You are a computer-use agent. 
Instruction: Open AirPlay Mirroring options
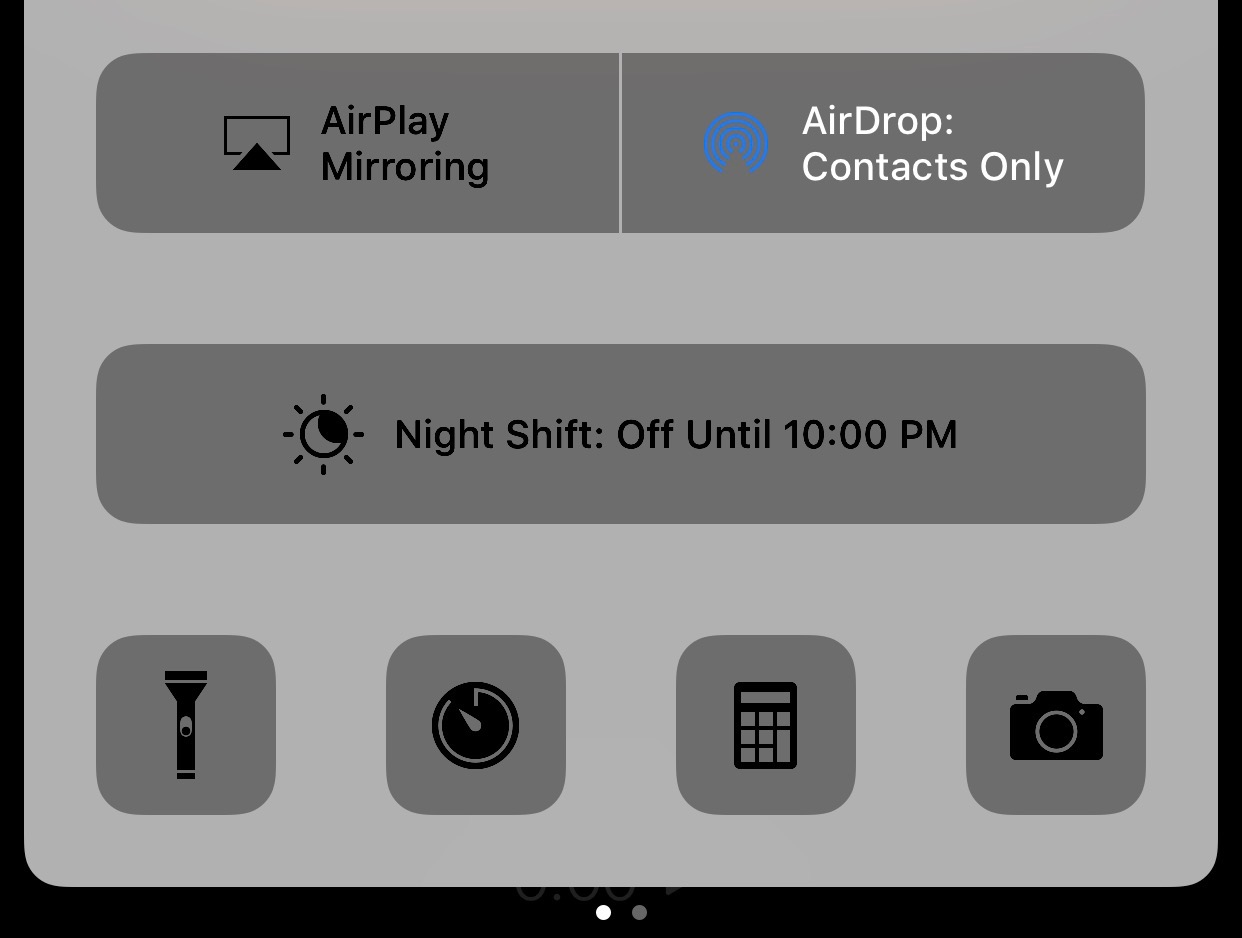pyautogui.click(x=358, y=143)
